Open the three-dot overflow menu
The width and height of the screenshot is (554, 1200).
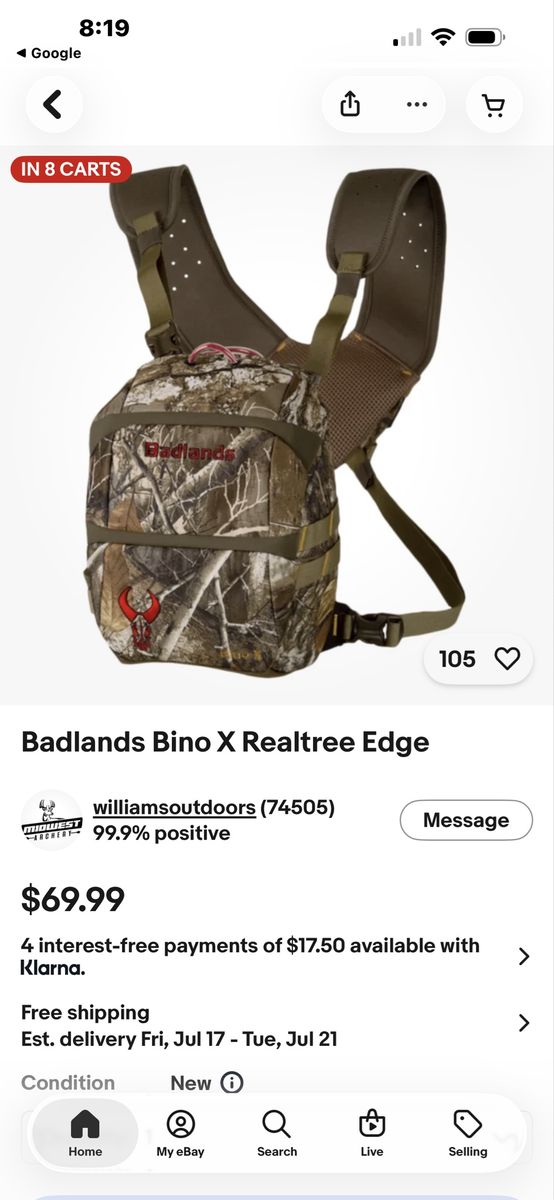coord(416,104)
